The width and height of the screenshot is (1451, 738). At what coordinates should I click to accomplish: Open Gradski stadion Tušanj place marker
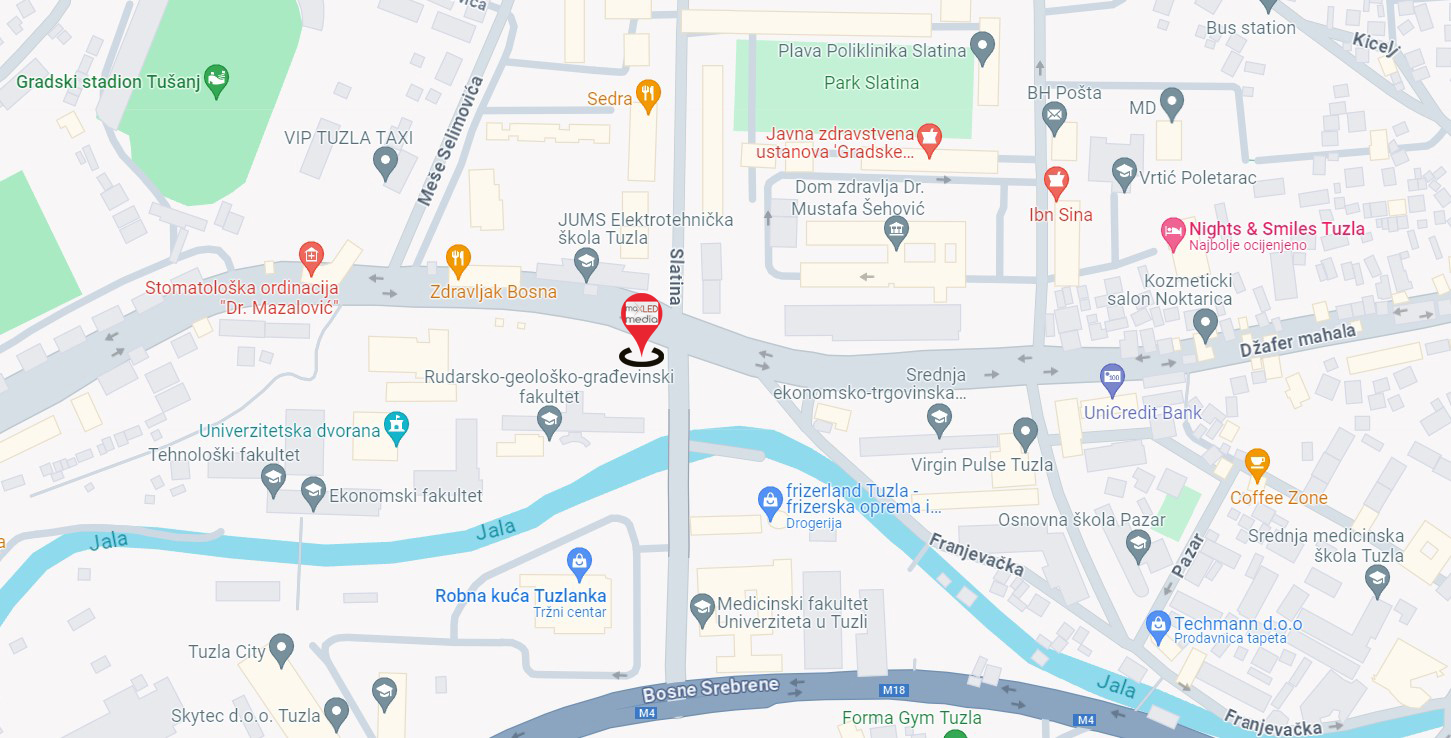click(215, 76)
